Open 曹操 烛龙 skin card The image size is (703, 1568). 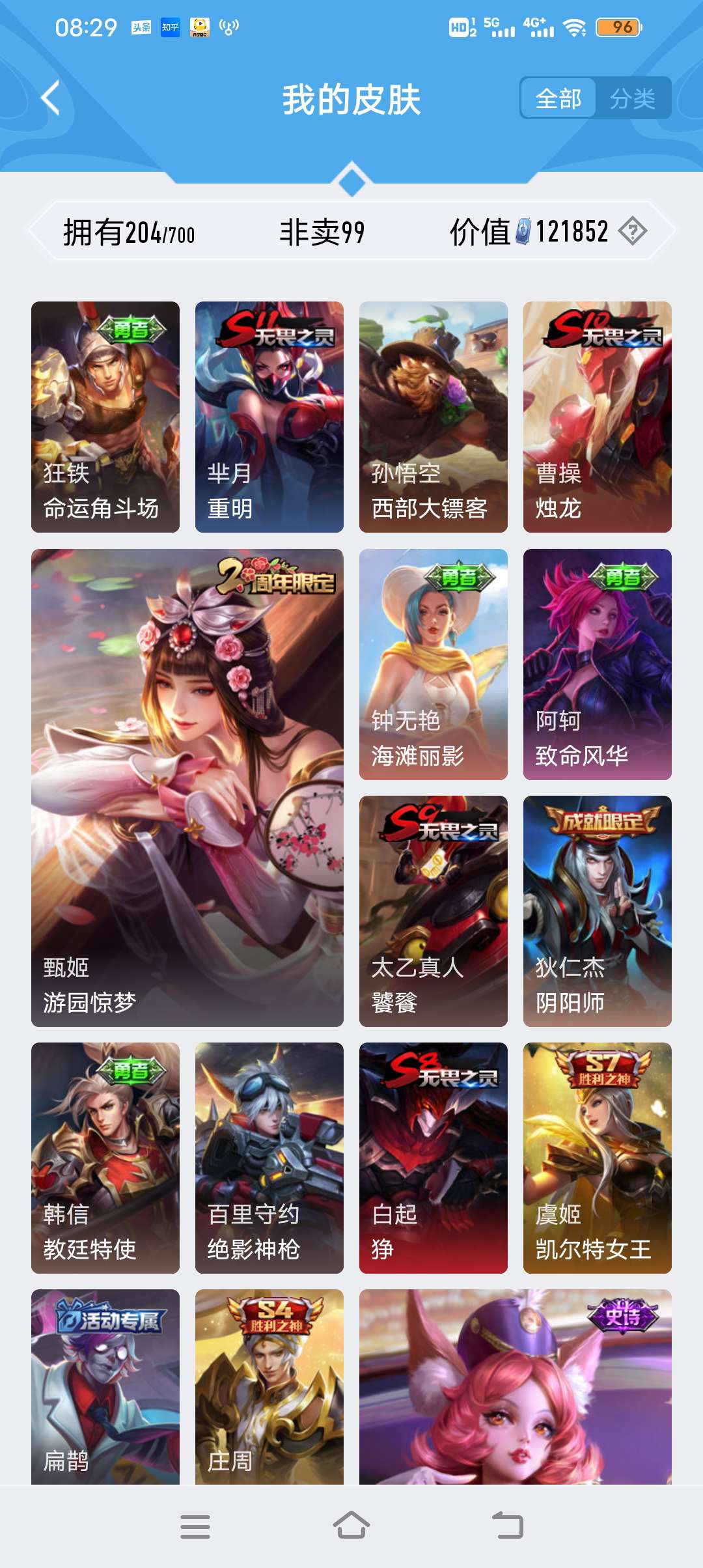[598, 417]
